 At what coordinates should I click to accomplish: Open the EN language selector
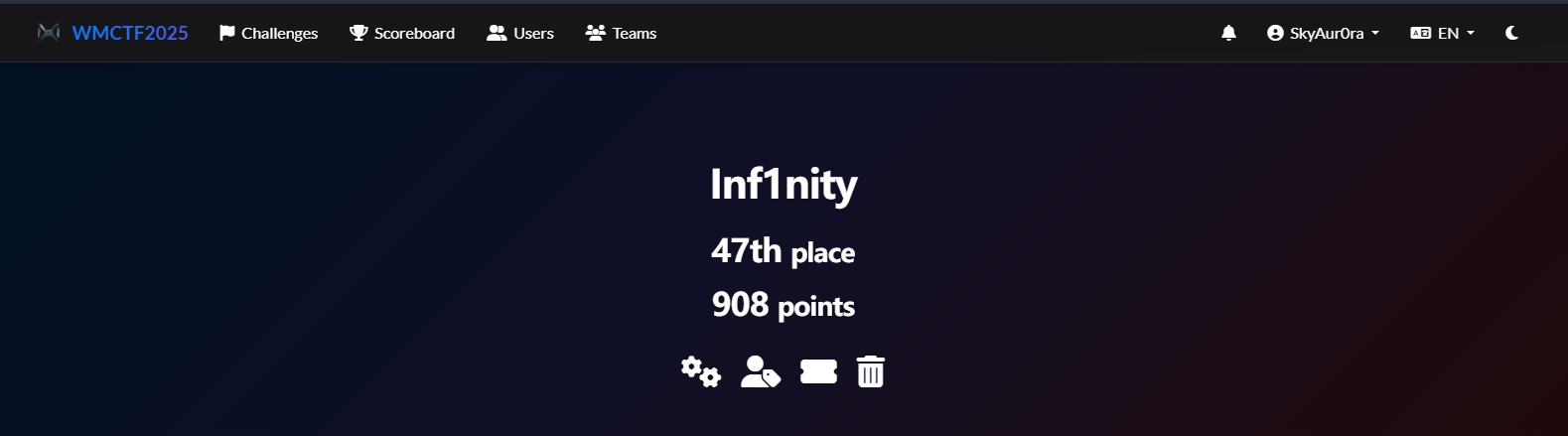tap(1442, 33)
